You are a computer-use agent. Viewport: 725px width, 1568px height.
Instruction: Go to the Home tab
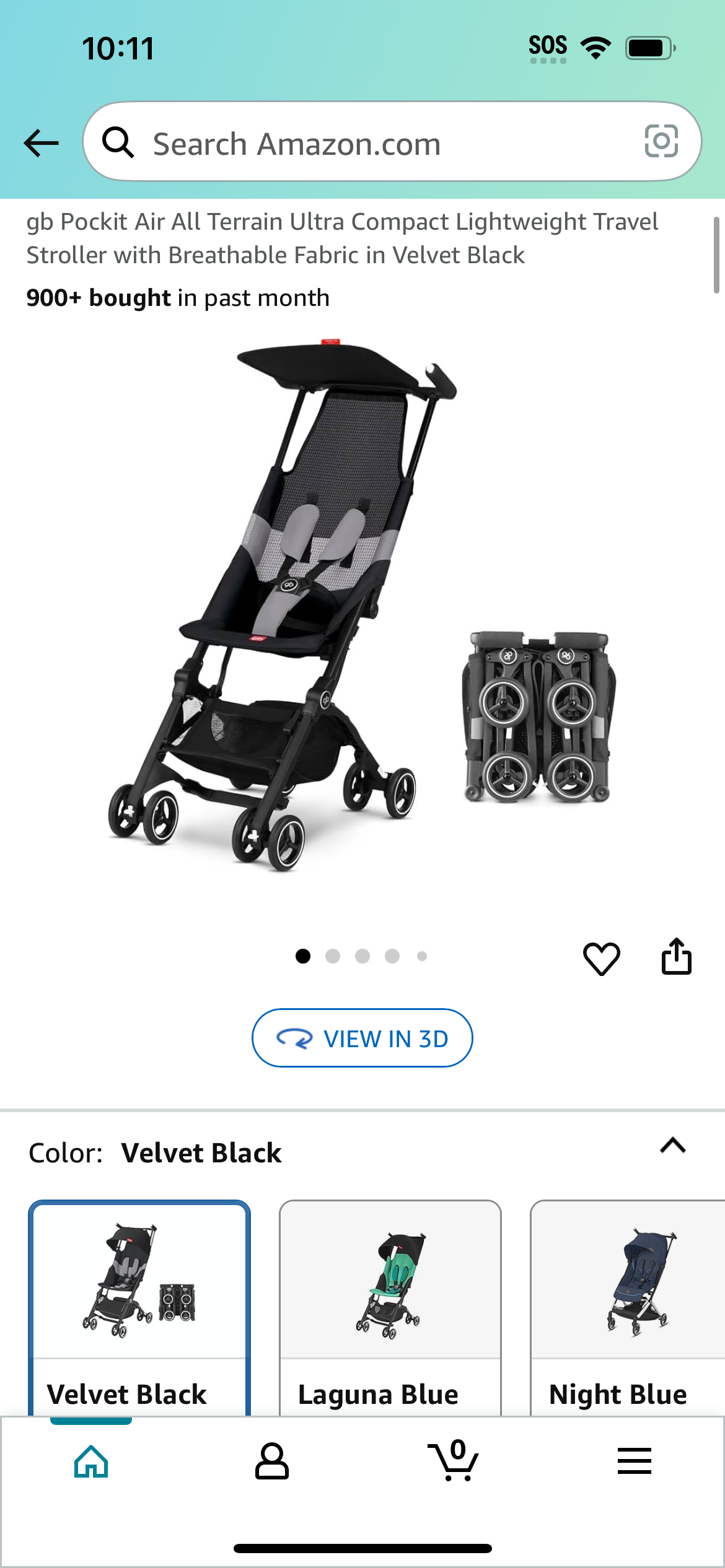91,1461
